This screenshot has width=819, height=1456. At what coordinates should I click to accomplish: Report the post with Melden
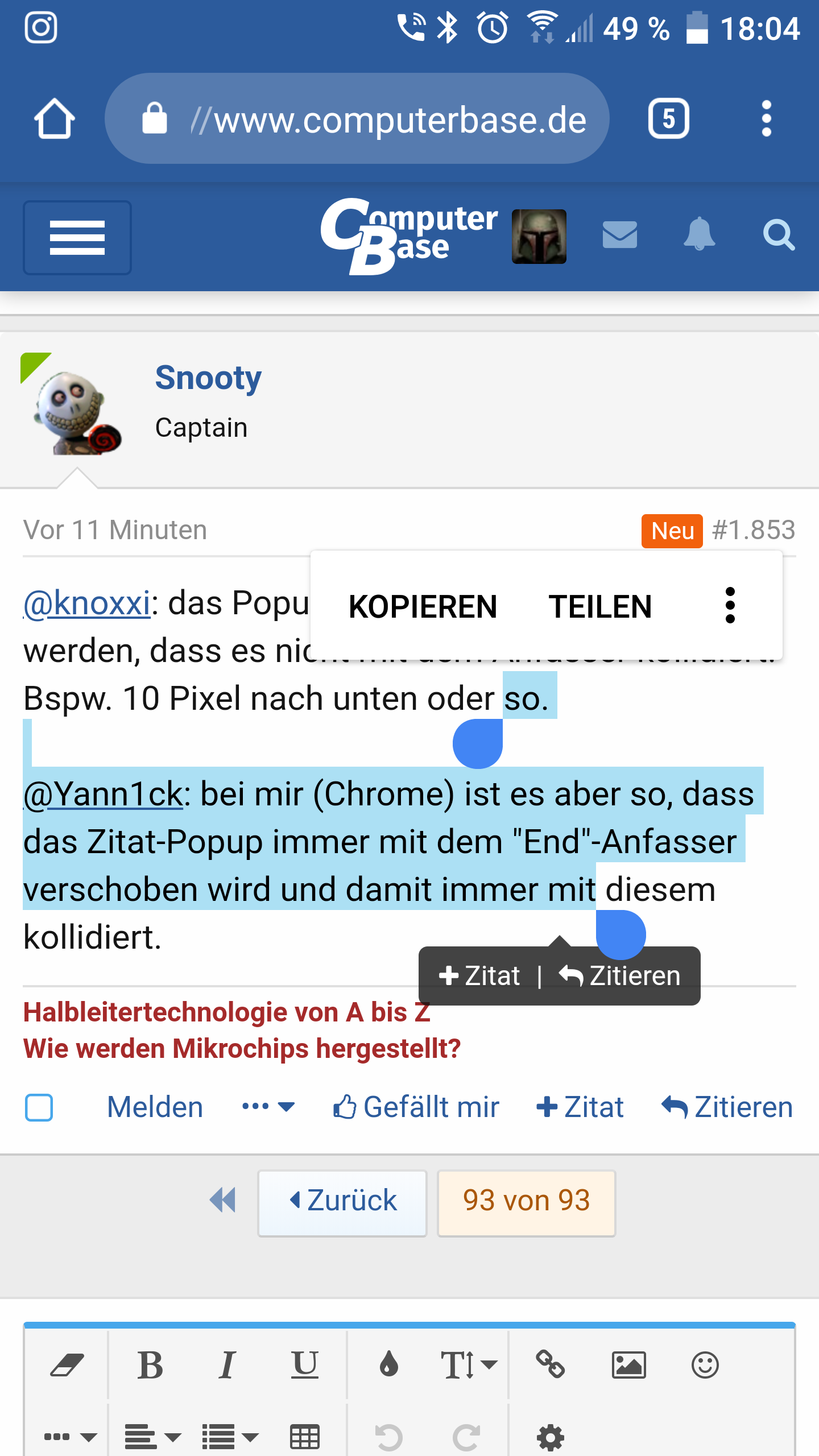(155, 1107)
